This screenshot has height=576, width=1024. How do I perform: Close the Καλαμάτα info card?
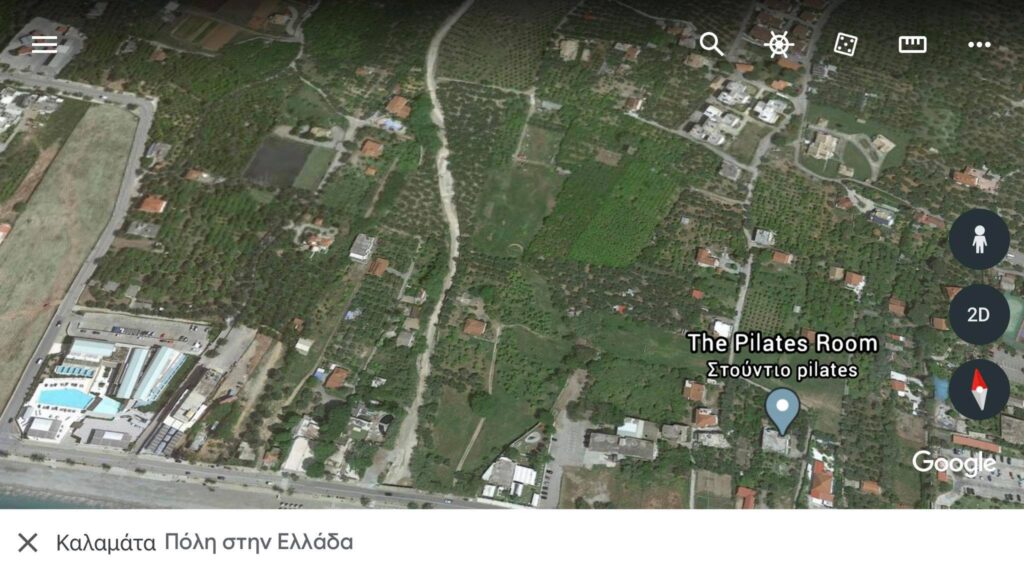tap(28, 543)
